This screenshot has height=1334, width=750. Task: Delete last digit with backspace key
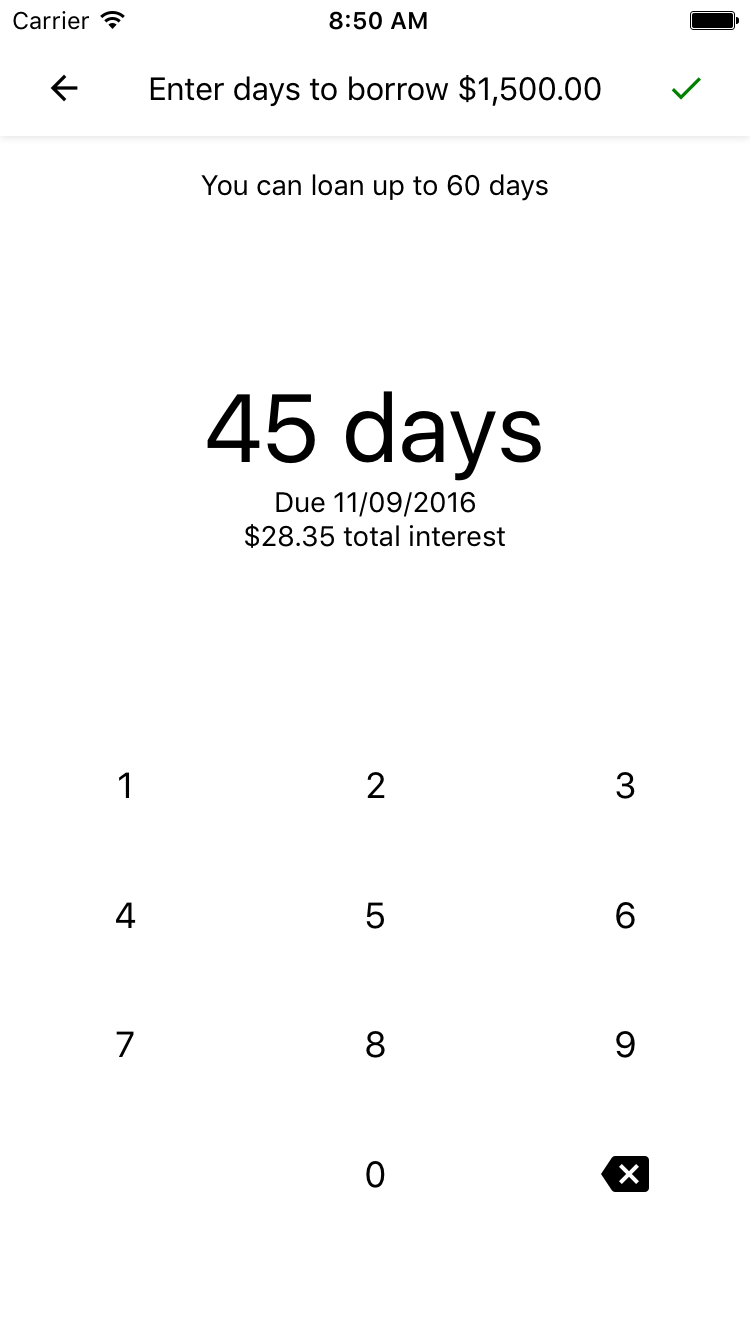626,1174
